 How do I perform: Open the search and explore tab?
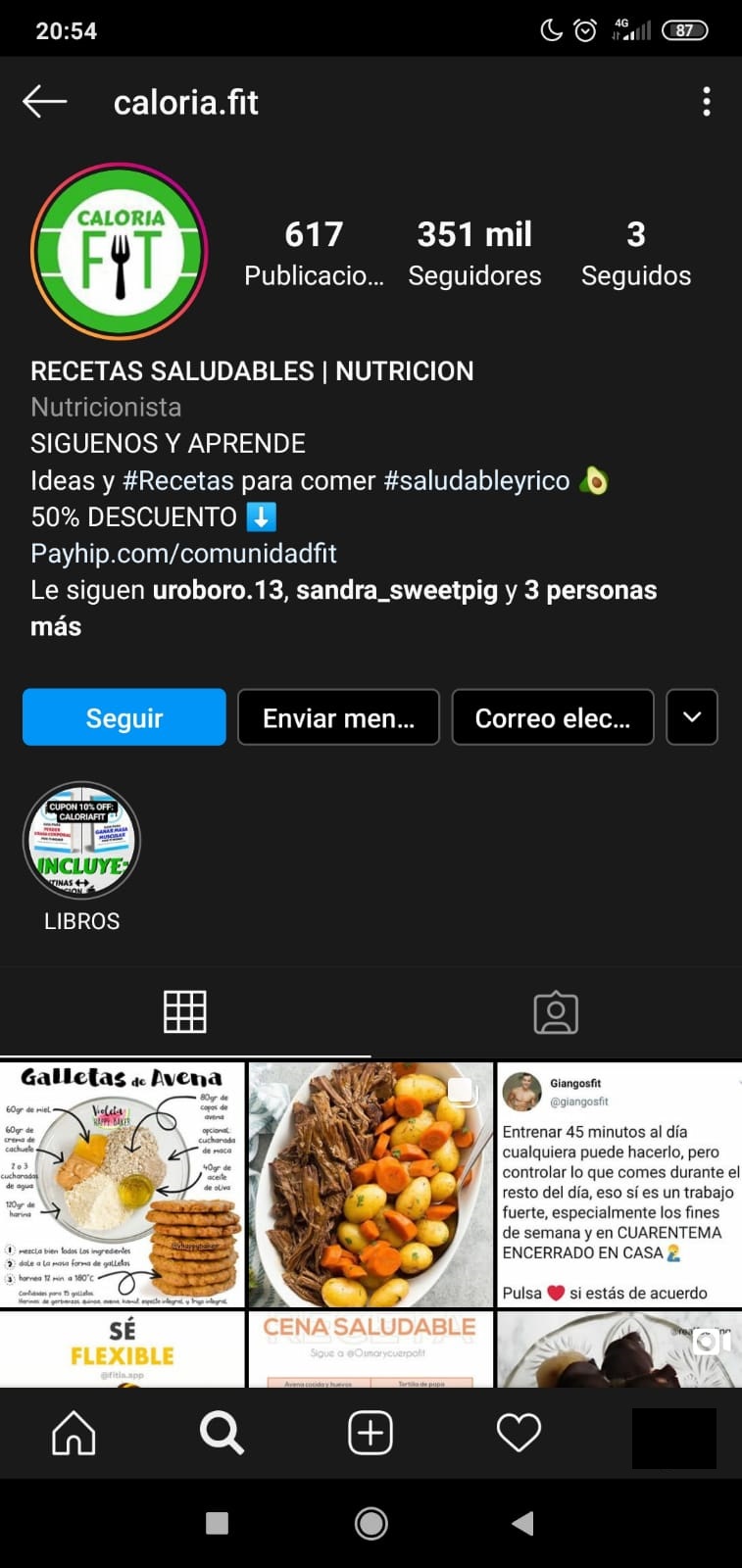pyautogui.click(x=222, y=1433)
